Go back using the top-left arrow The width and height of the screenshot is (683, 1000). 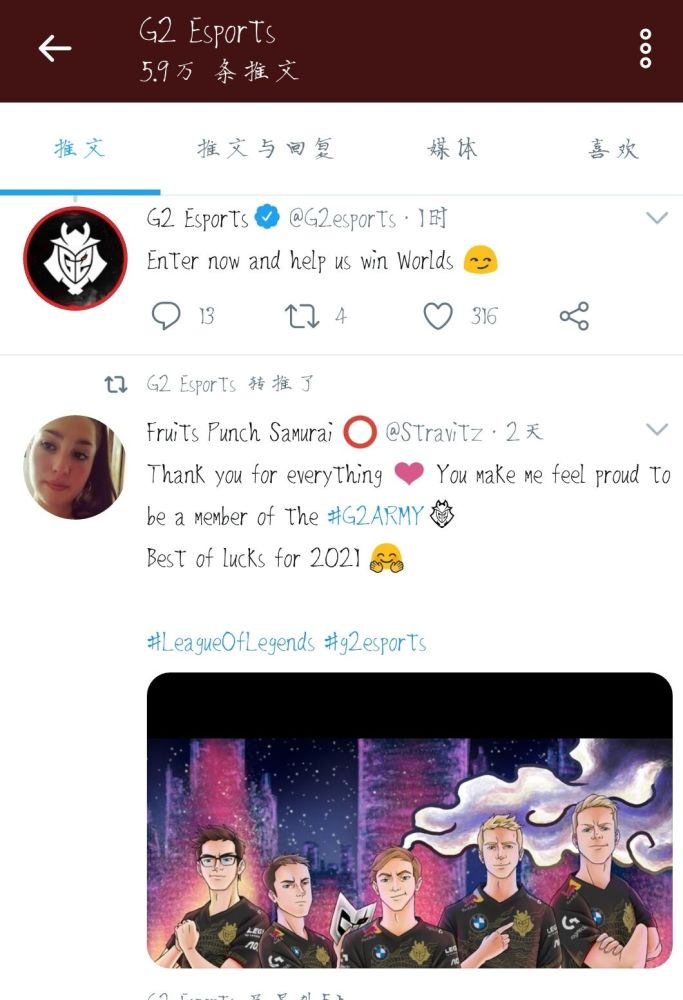click(x=55, y=48)
